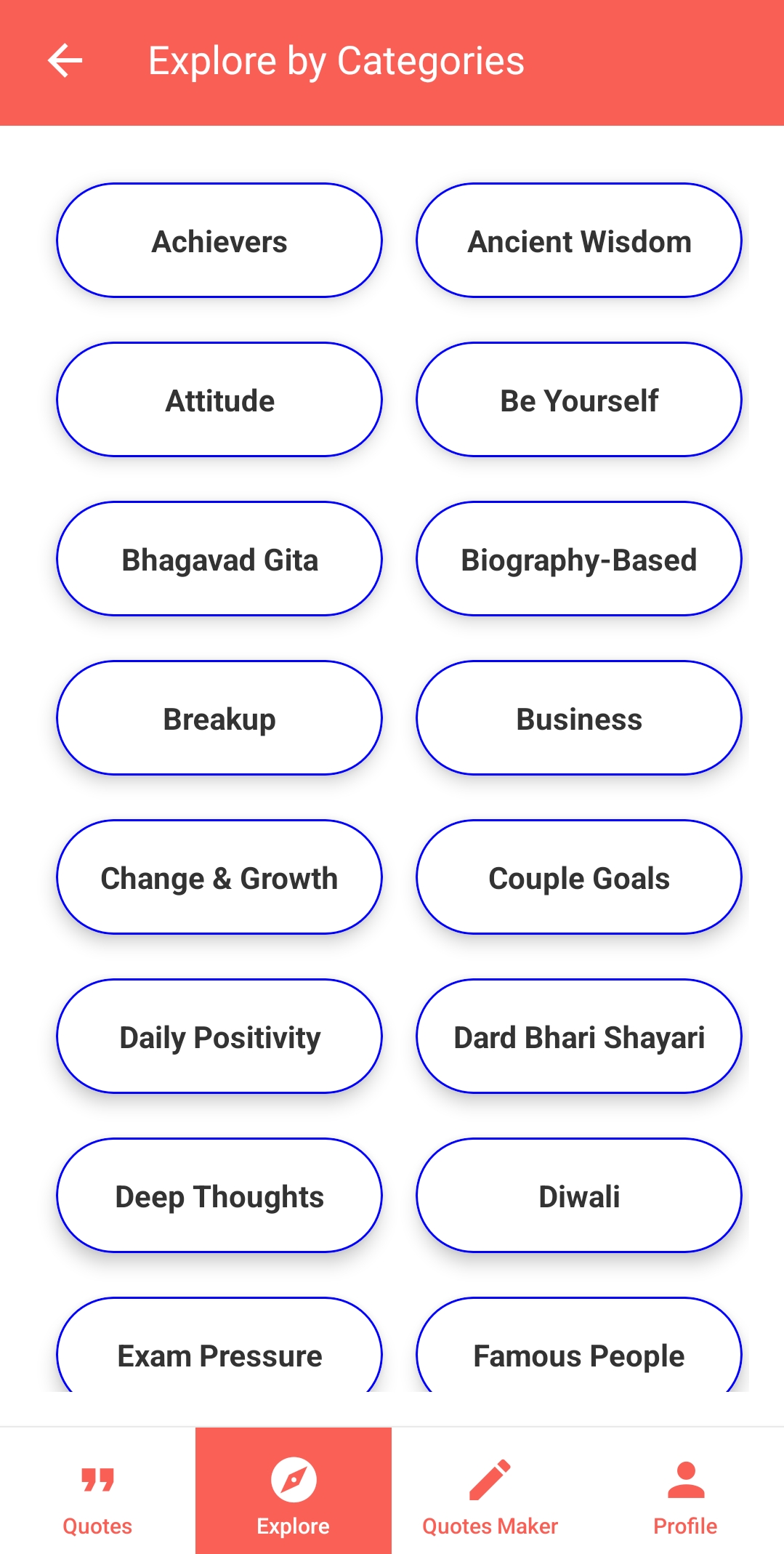Open the Be Yourself category
784x1554 pixels.
point(579,400)
